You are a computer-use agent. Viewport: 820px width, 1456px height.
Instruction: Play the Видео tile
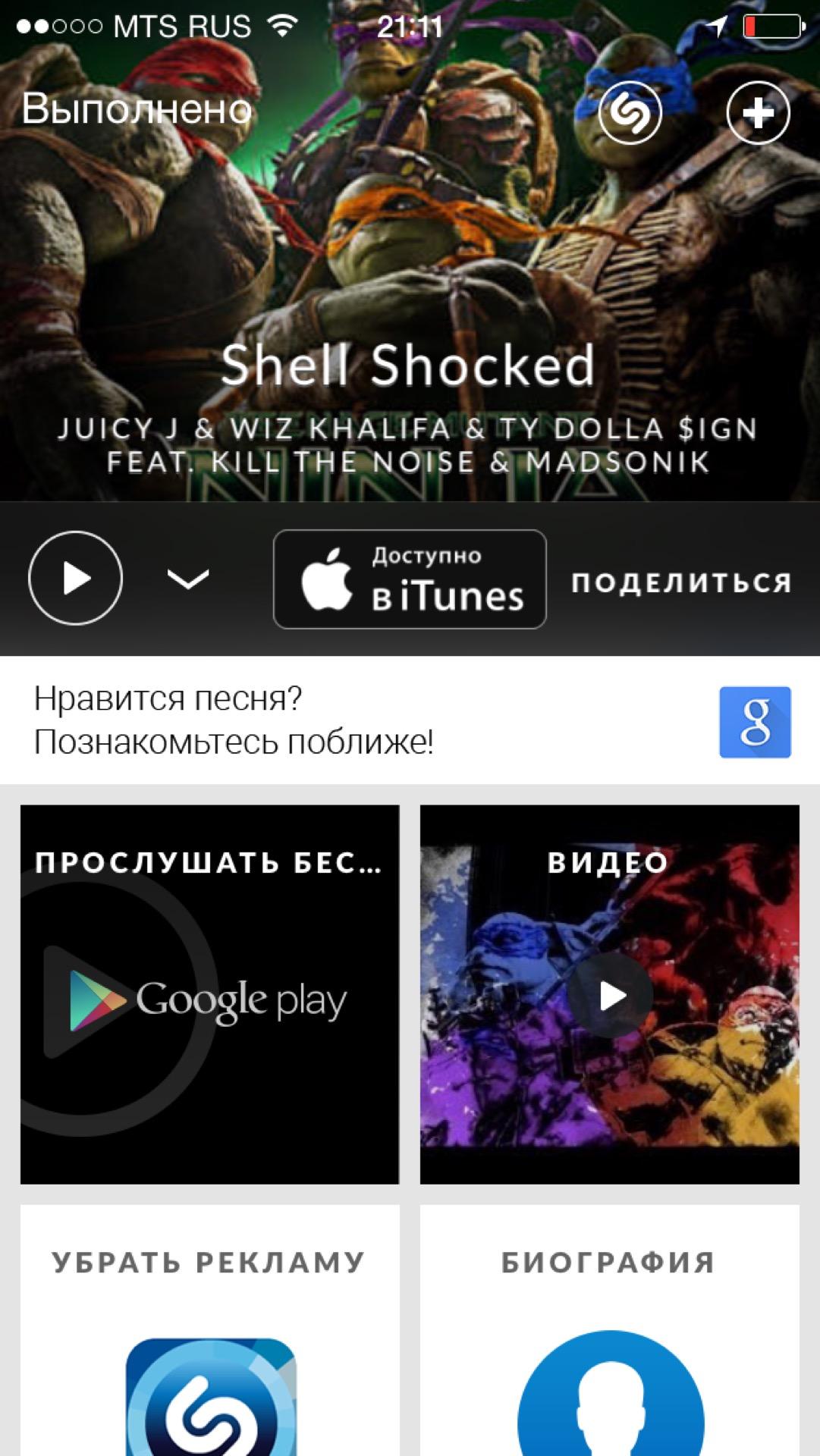point(610,995)
